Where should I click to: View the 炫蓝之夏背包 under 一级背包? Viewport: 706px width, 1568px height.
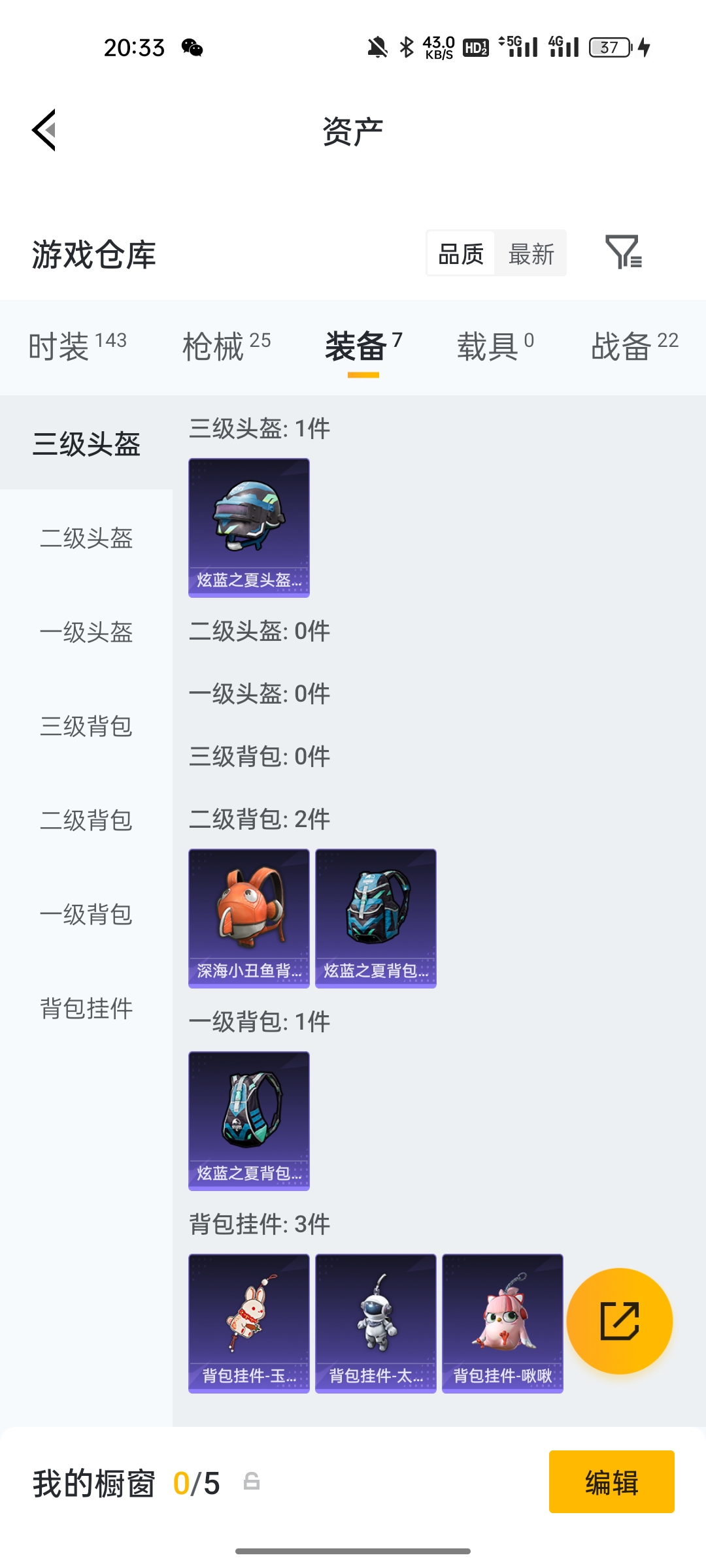coord(249,1120)
